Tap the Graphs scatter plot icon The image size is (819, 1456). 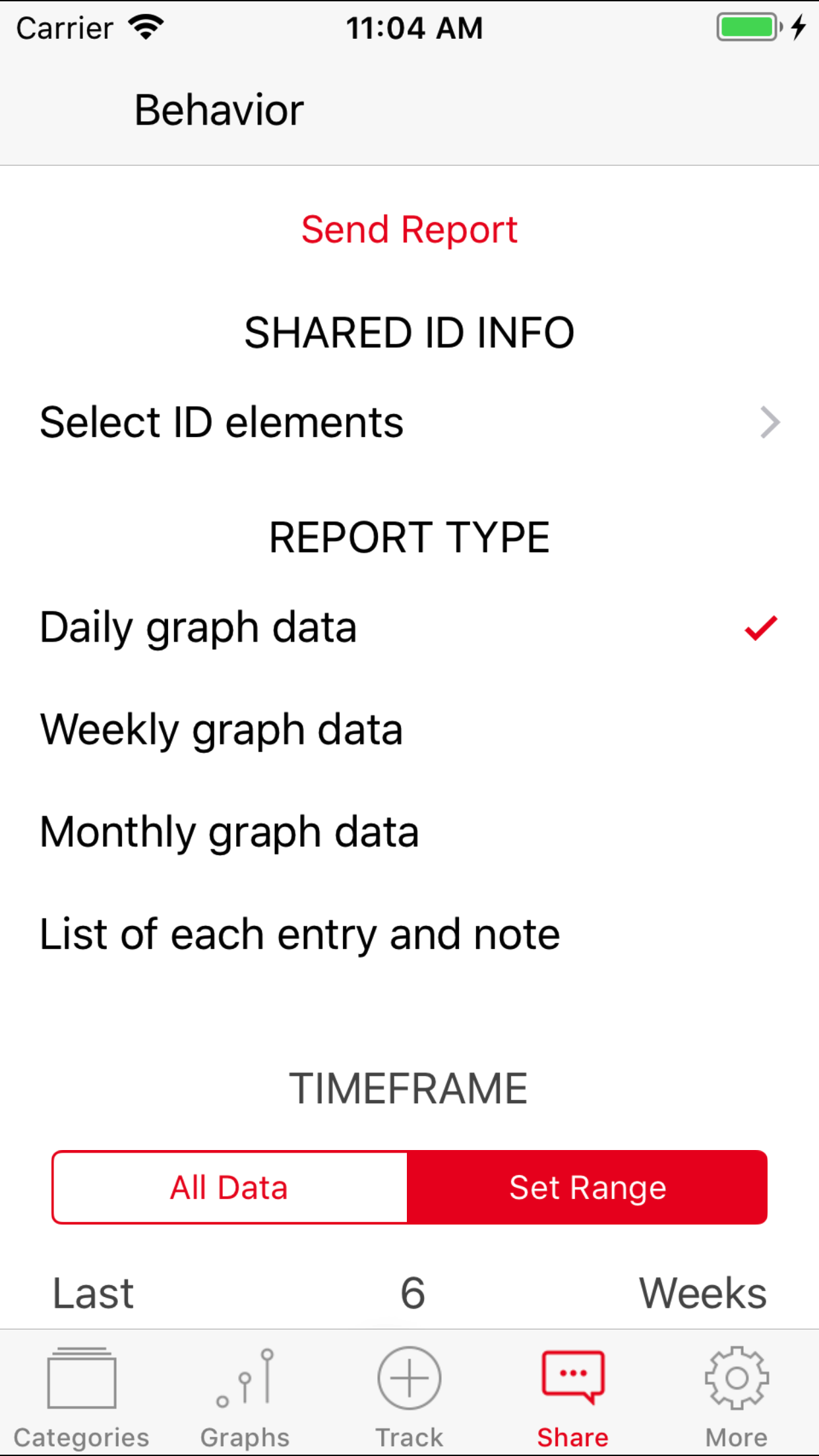(x=245, y=1378)
